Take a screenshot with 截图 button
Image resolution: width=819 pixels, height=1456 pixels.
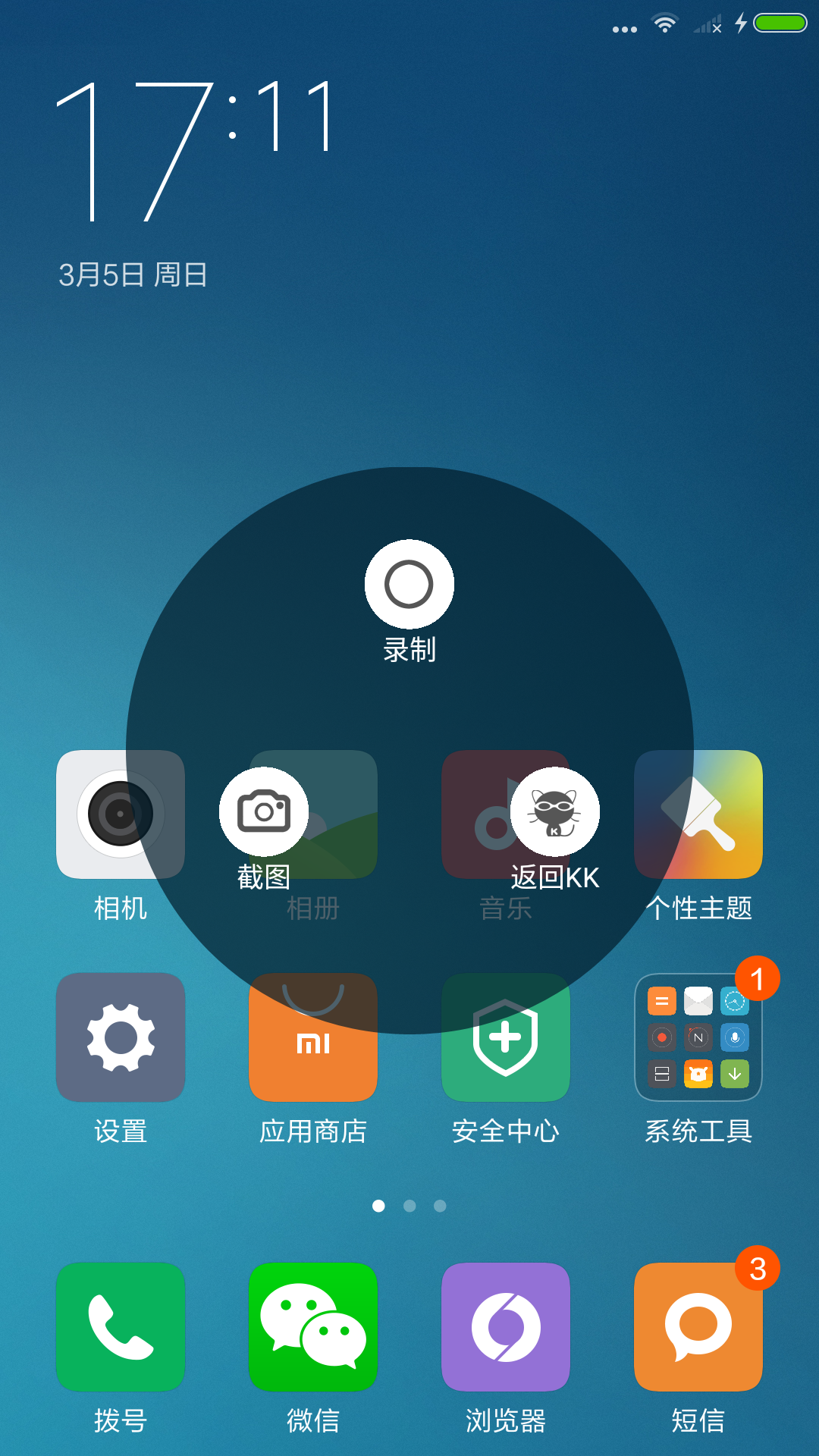click(x=264, y=811)
